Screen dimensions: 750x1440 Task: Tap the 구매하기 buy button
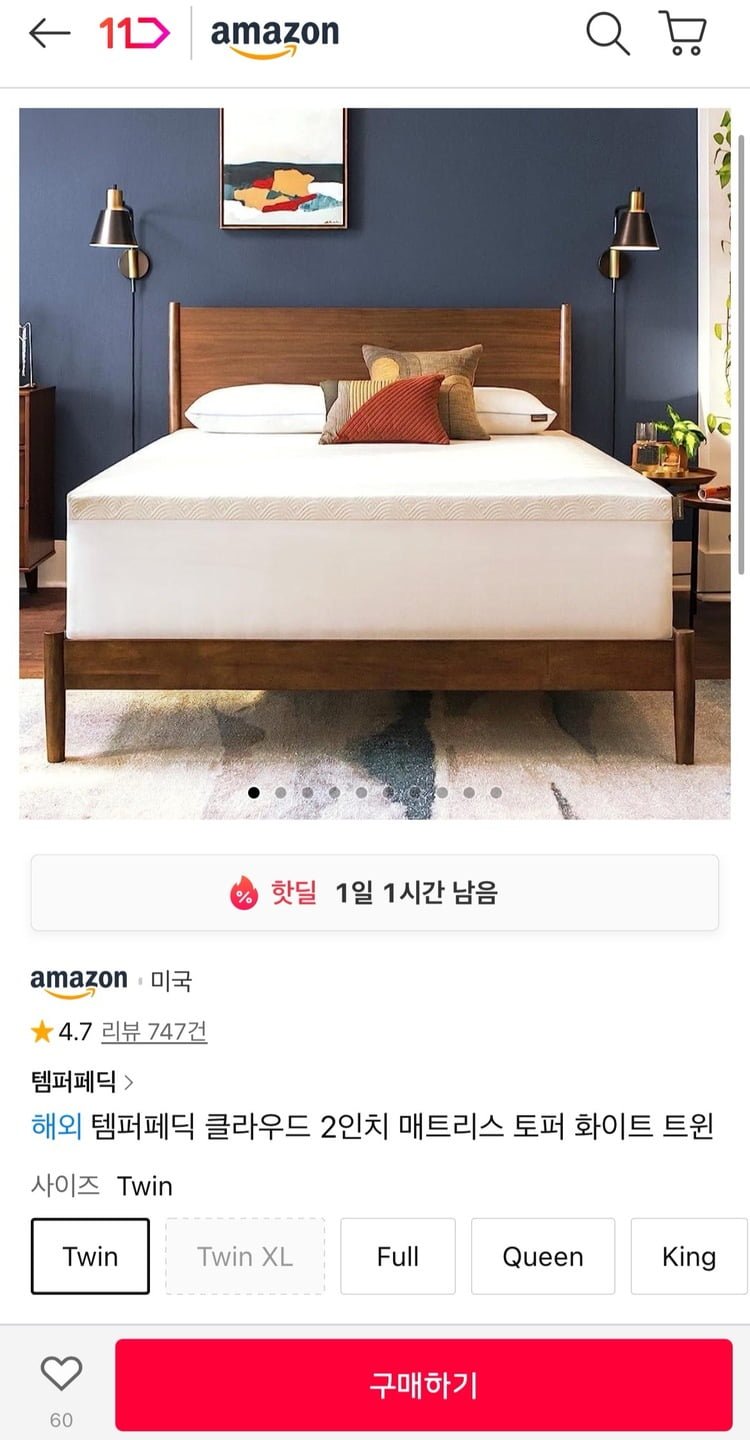click(423, 1385)
